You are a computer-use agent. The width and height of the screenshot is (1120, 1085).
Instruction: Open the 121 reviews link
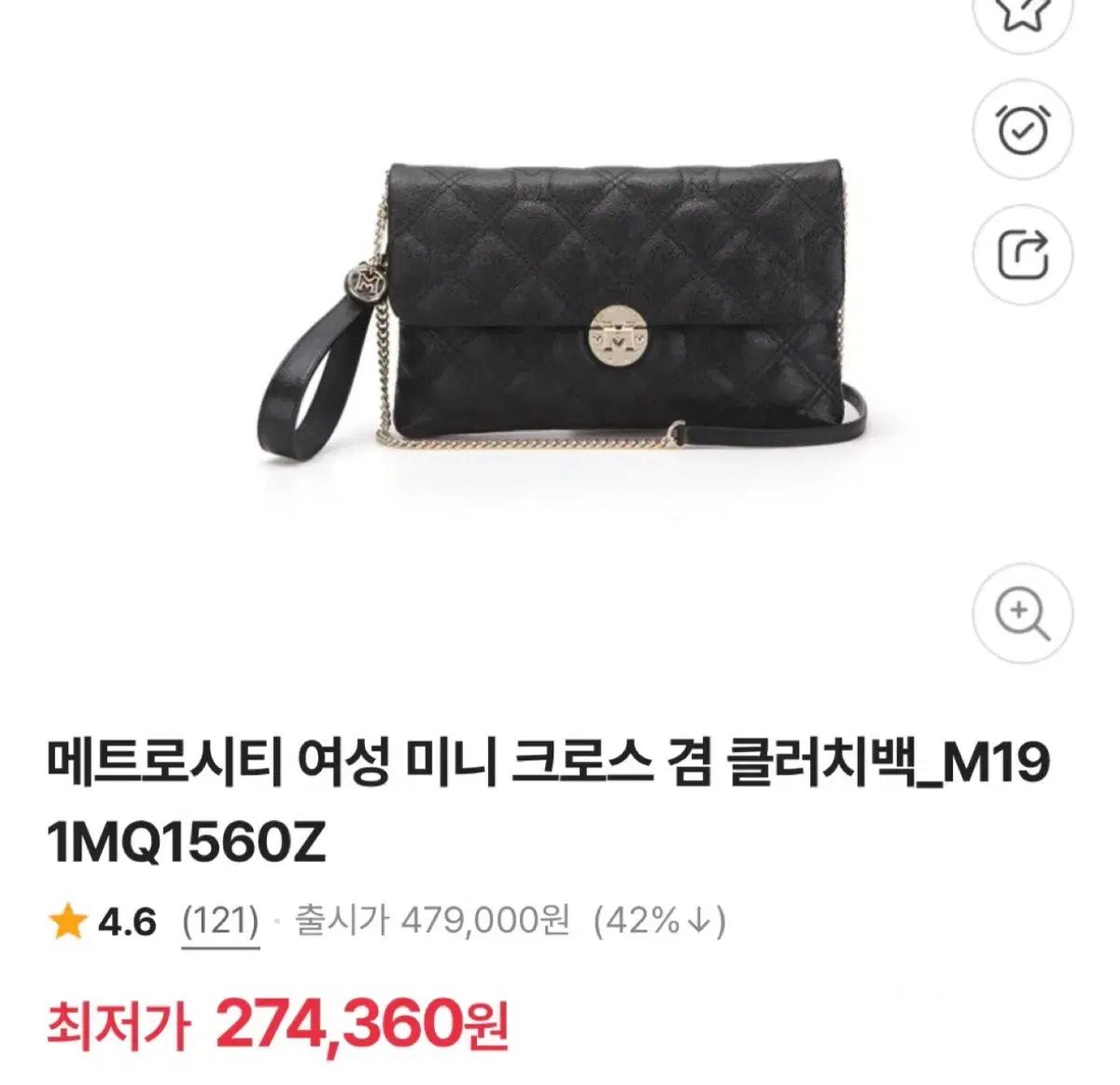(x=220, y=922)
